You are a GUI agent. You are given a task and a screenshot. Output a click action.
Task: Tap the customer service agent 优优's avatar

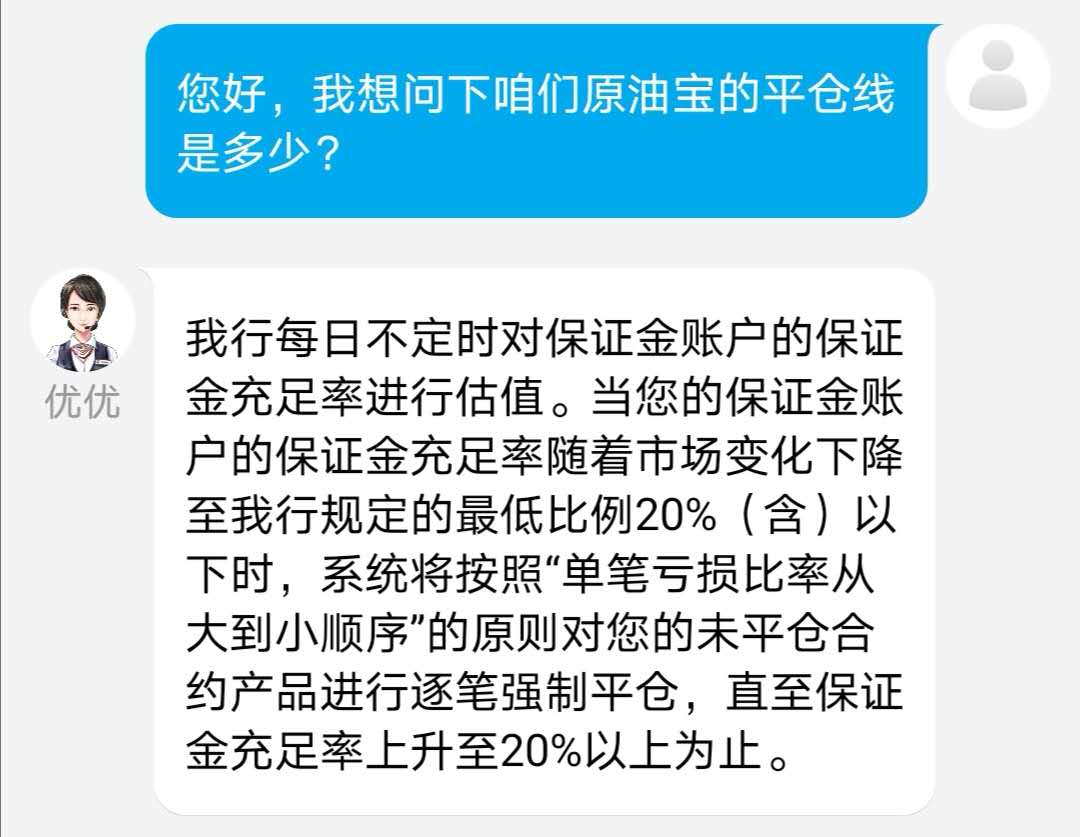click(x=82, y=321)
